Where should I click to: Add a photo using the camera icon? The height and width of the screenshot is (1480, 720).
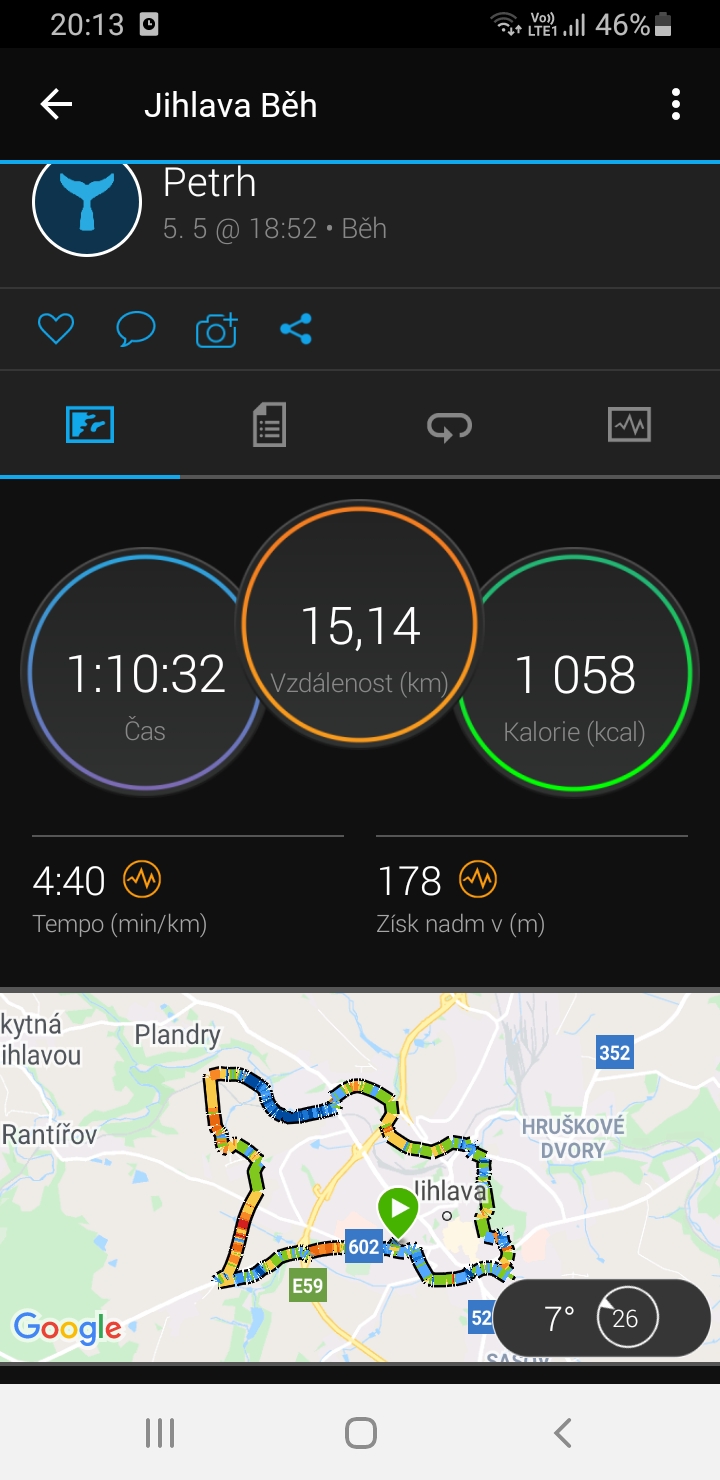(x=216, y=329)
